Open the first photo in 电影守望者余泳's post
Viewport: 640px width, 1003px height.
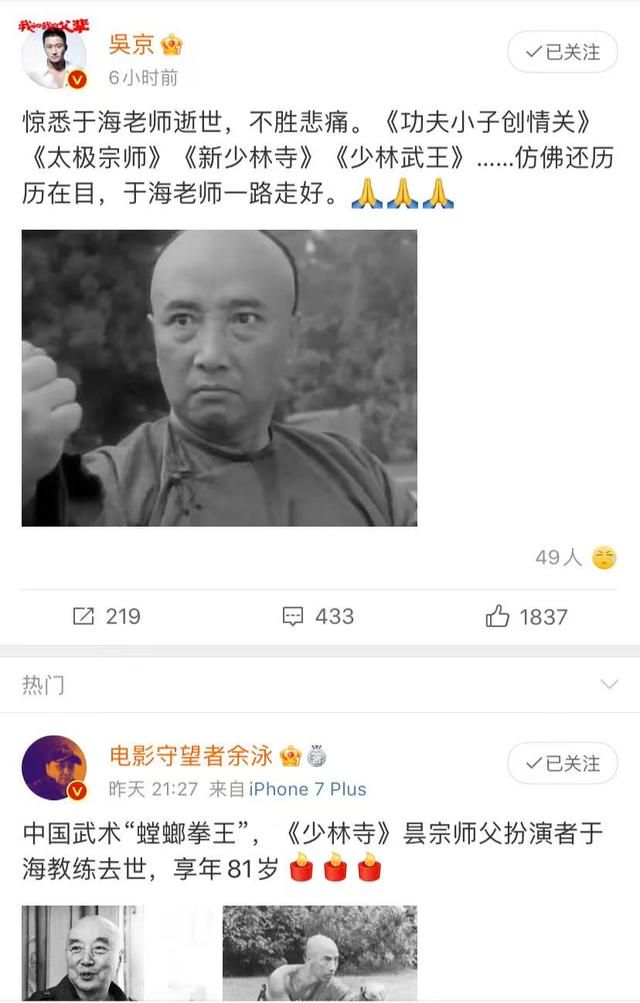point(82,953)
